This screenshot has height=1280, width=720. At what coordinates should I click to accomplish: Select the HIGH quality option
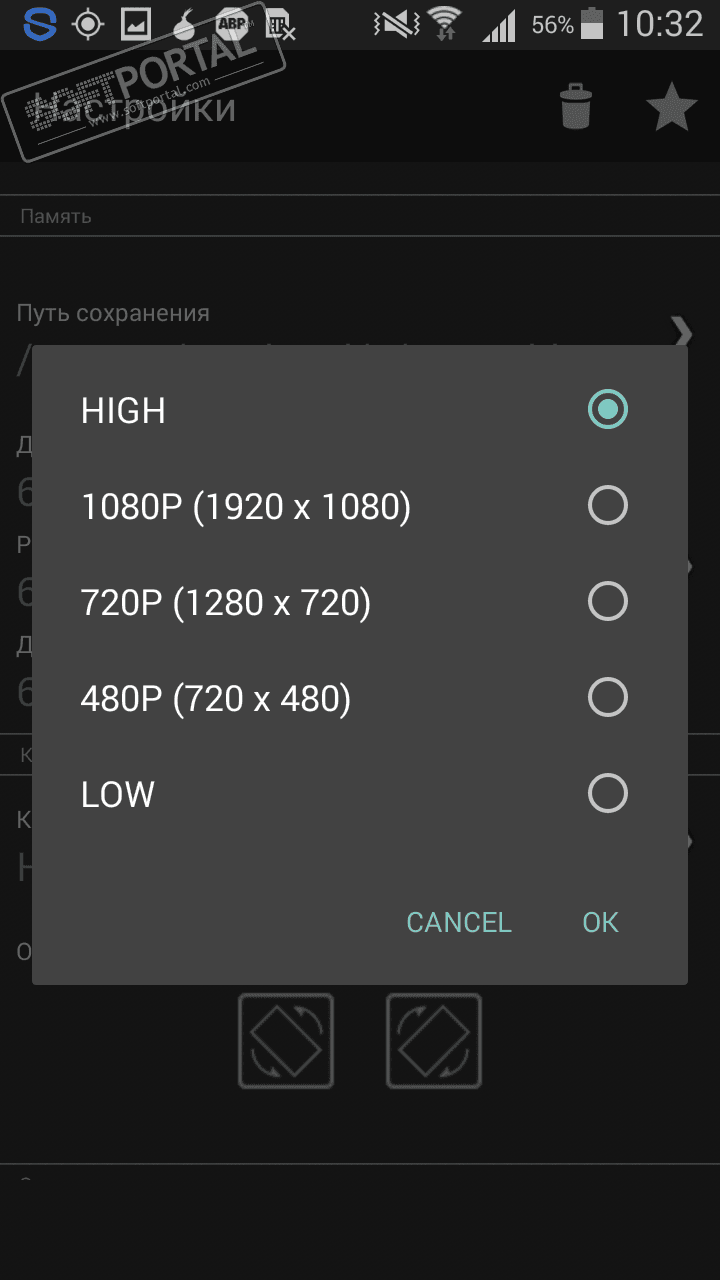607,409
